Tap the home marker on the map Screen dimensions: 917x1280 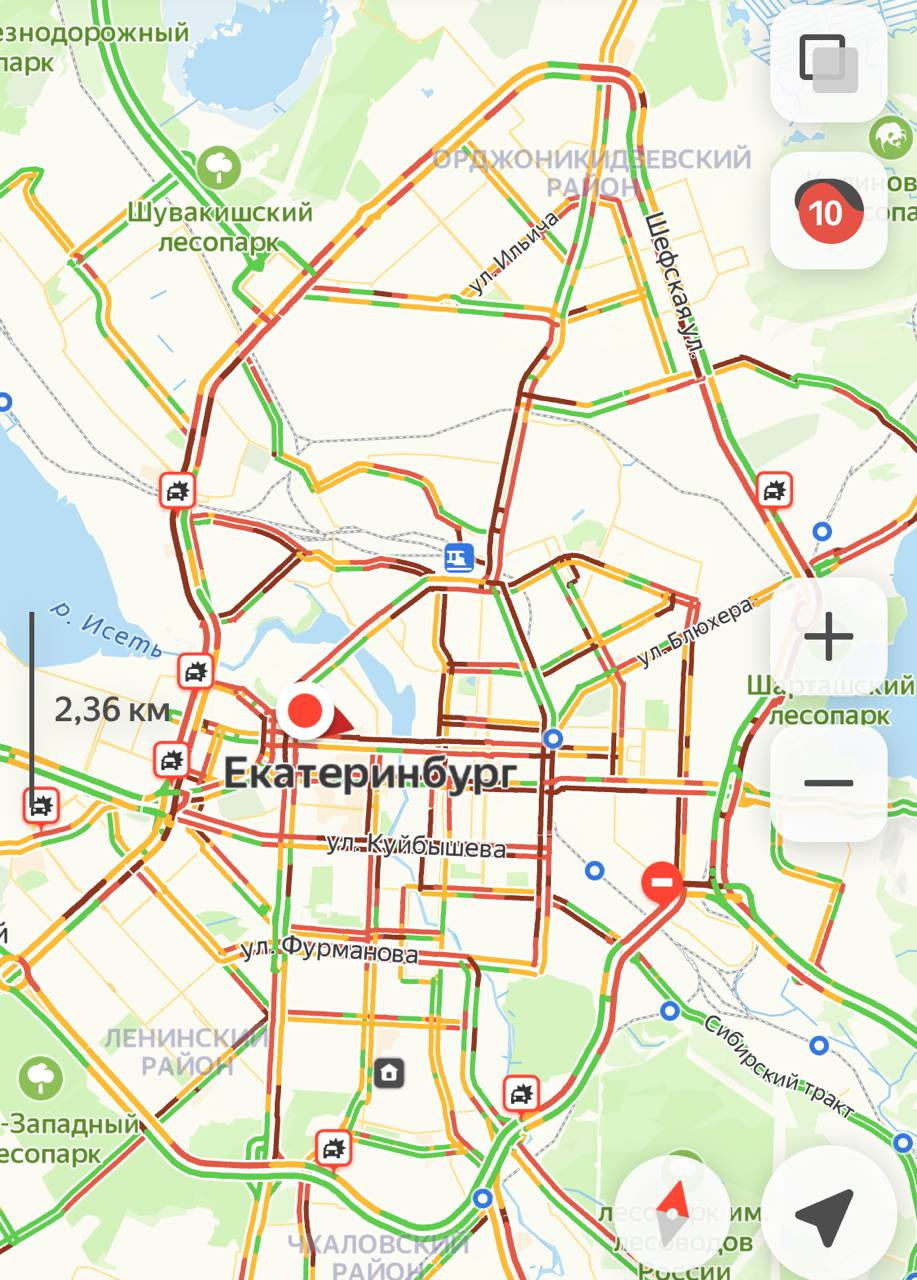tap(390, 1074)
